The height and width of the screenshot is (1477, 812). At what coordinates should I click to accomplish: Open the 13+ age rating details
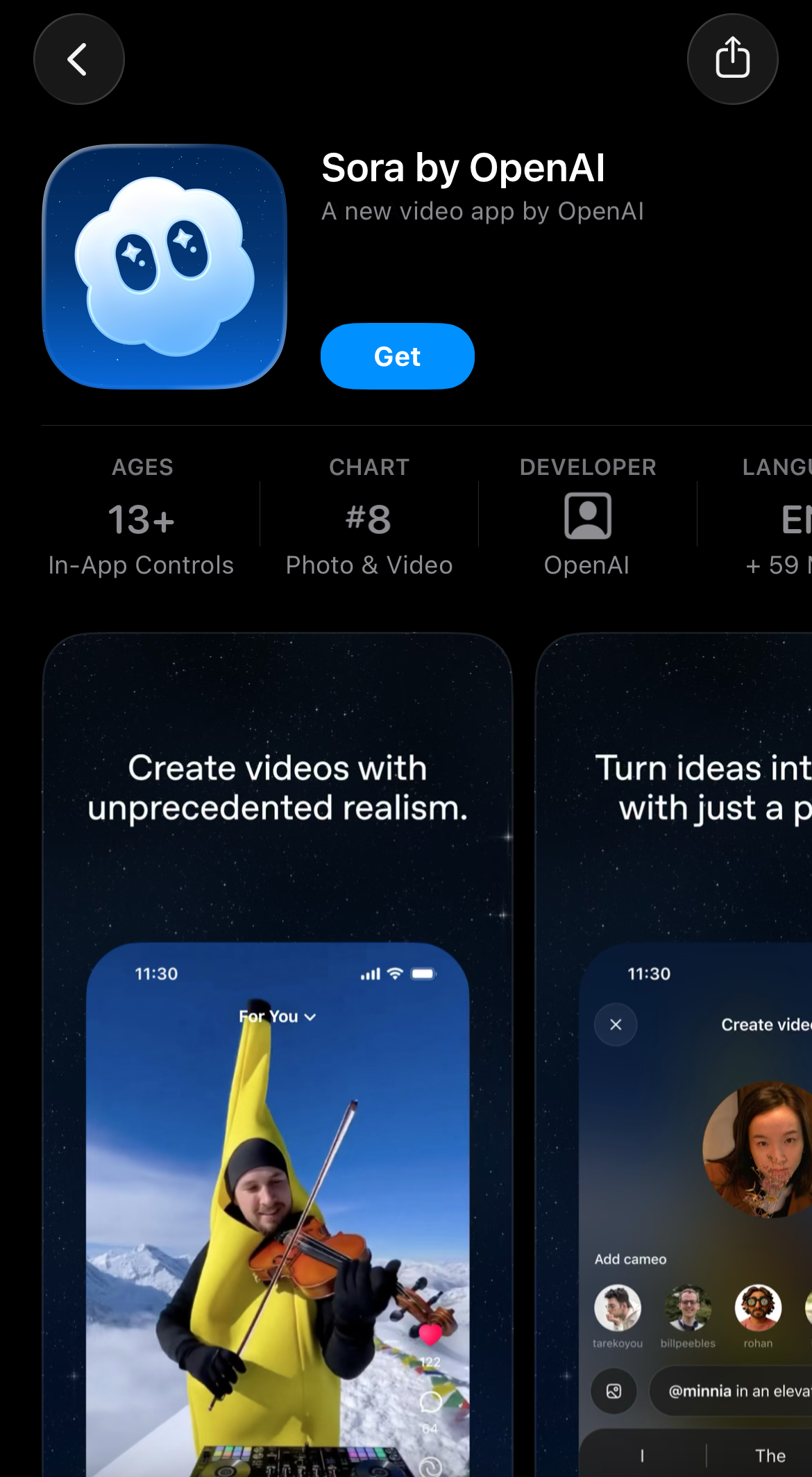(x=142, y=517)
